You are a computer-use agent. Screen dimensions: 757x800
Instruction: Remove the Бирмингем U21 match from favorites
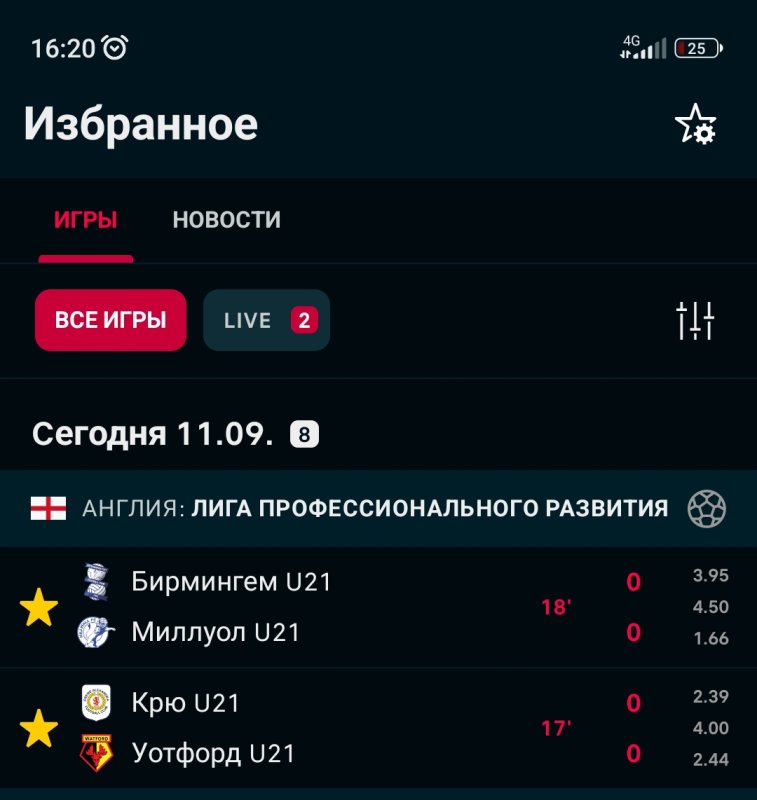tap(39, 607)
